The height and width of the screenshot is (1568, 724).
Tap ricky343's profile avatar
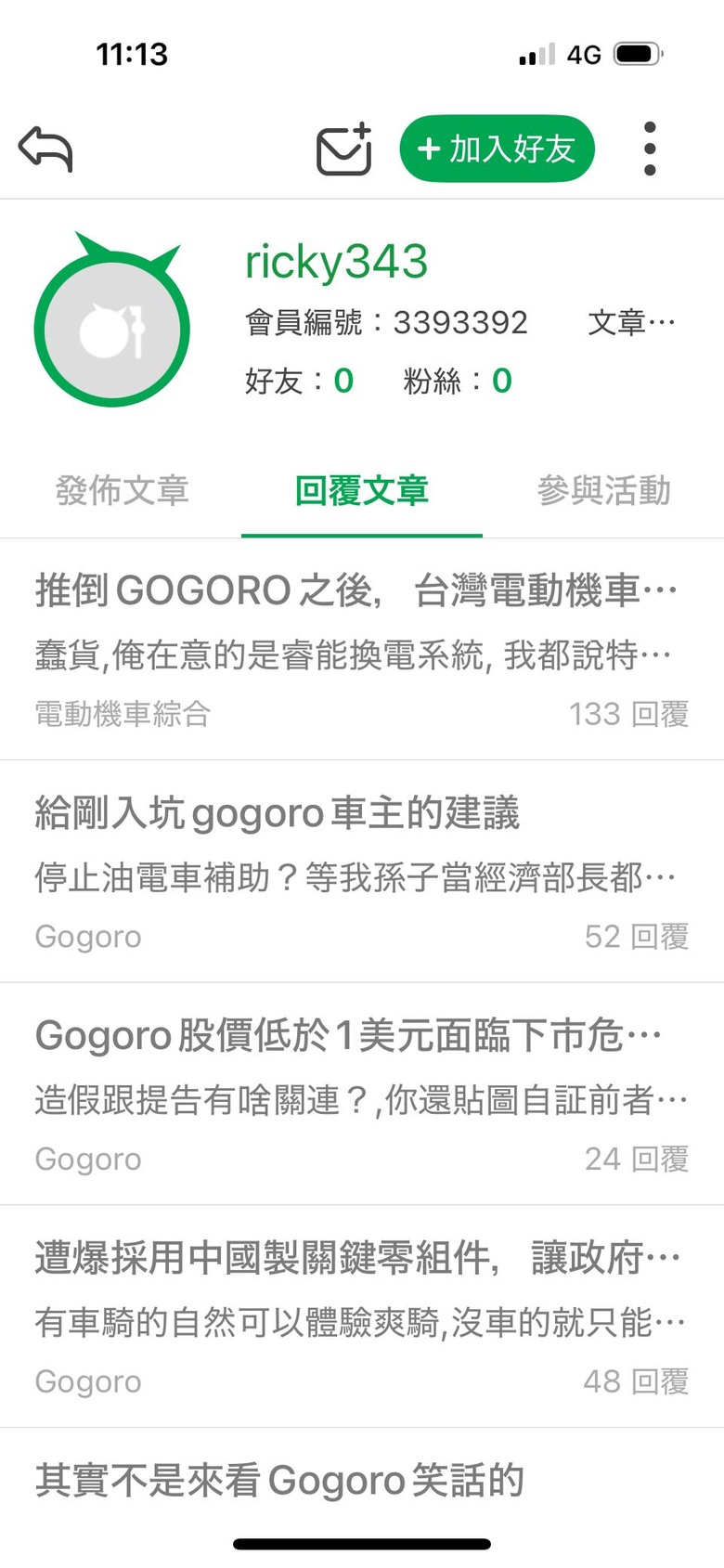point(112,327)
